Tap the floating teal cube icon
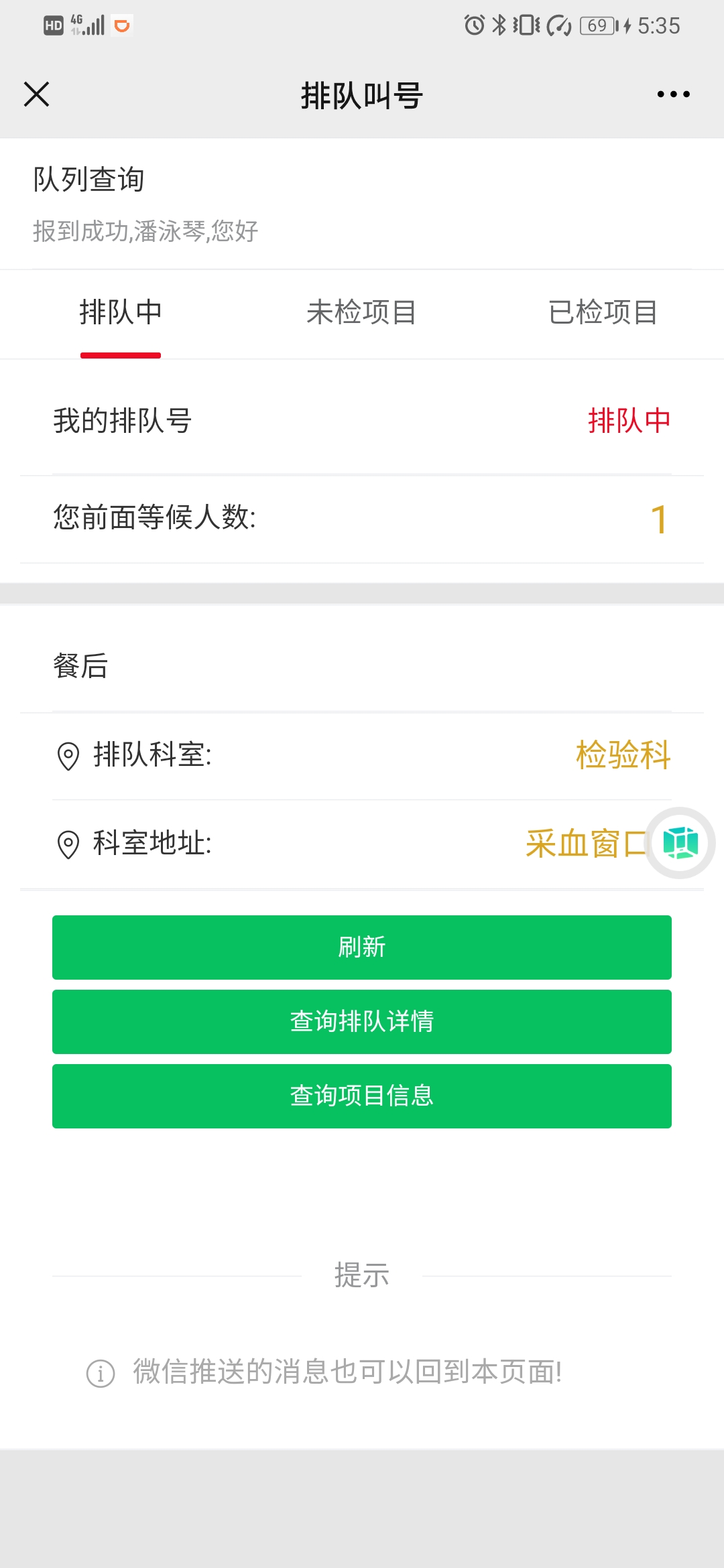Screen dimensions: 724x1568 tap(680, 843)
